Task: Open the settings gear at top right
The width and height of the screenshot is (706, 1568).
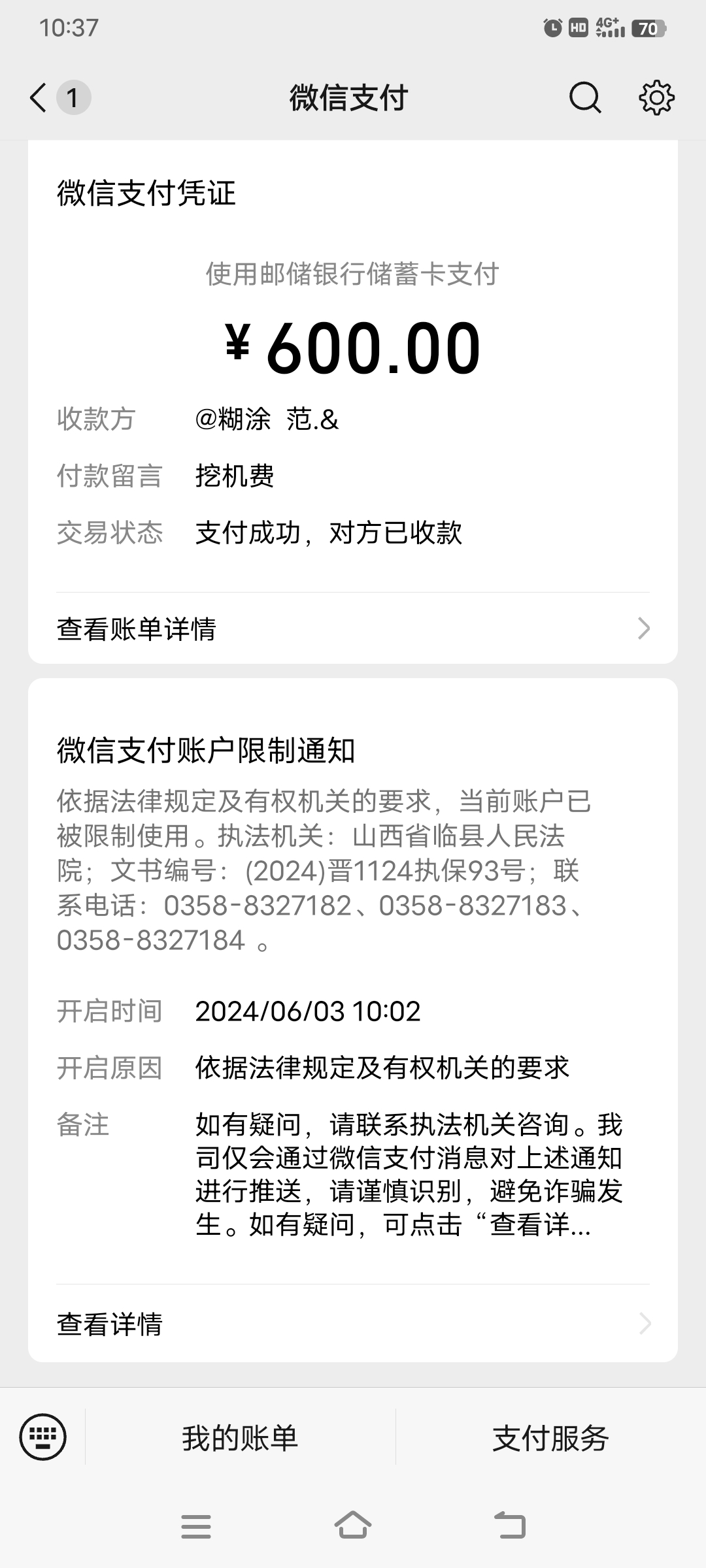Action: [x=658, y=98]
